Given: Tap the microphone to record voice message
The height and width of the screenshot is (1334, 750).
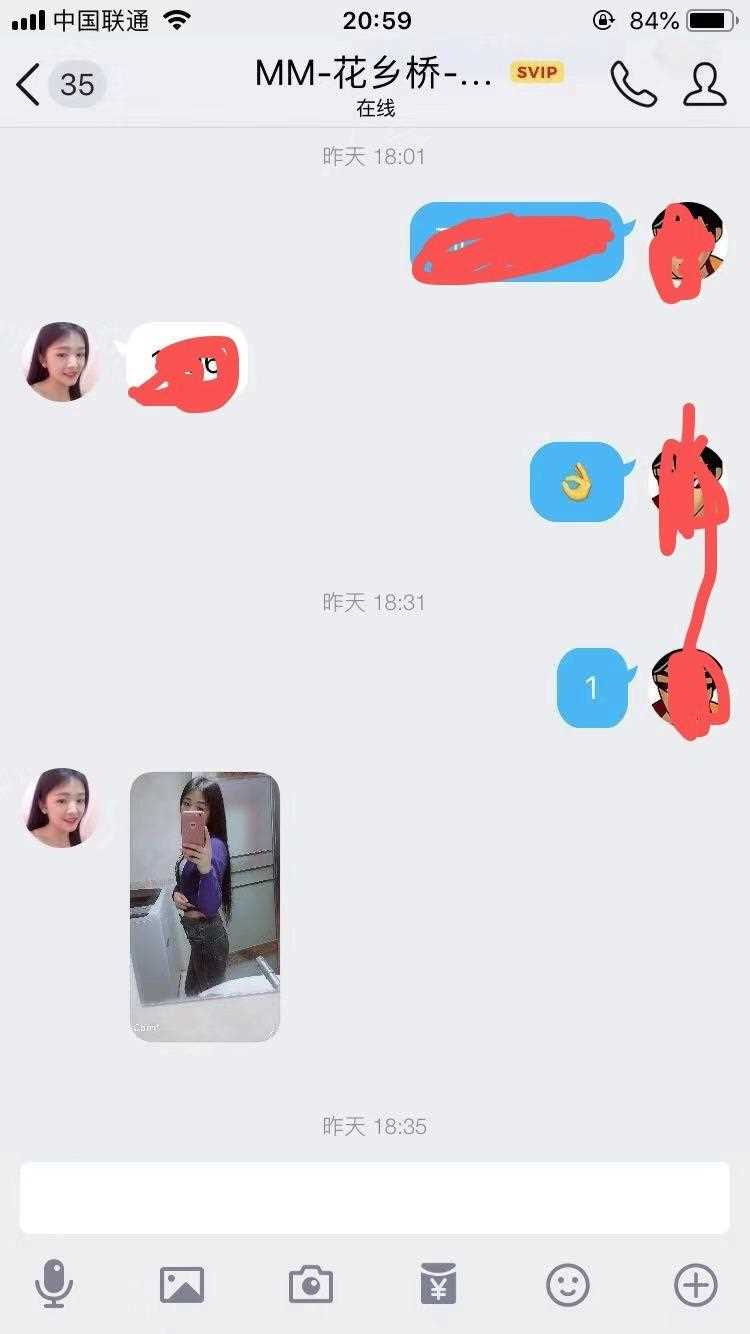Looking at the screenshot, I should tap(53, 1284).
